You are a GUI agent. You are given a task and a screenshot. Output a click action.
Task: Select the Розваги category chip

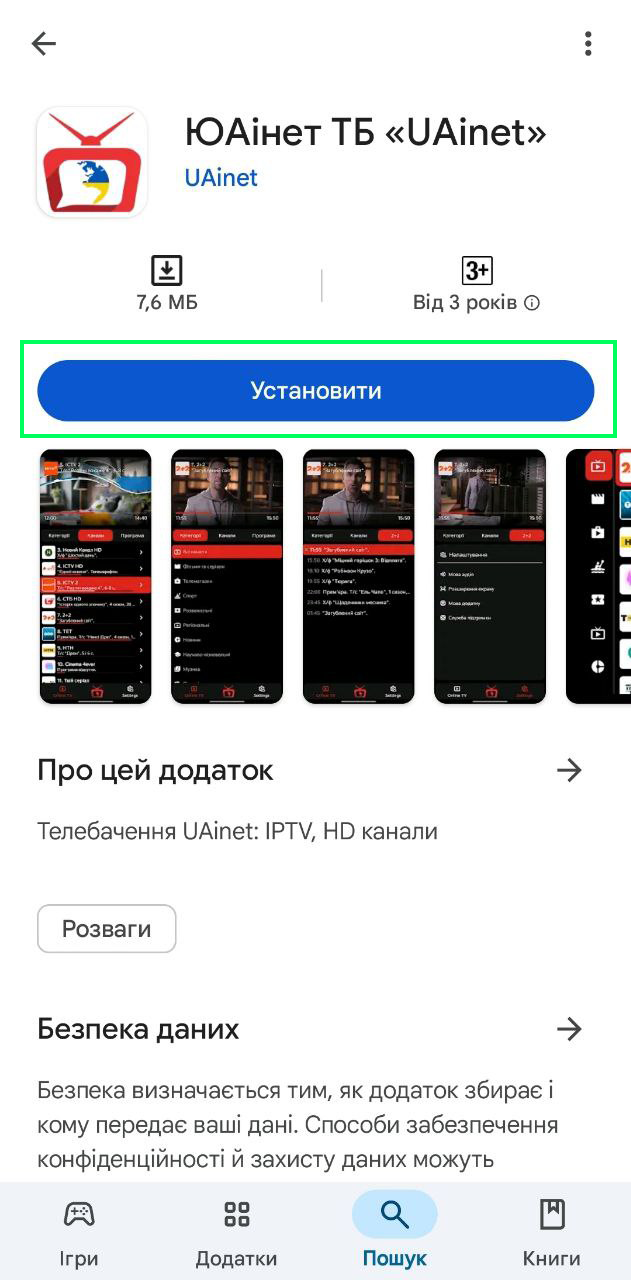107,929
